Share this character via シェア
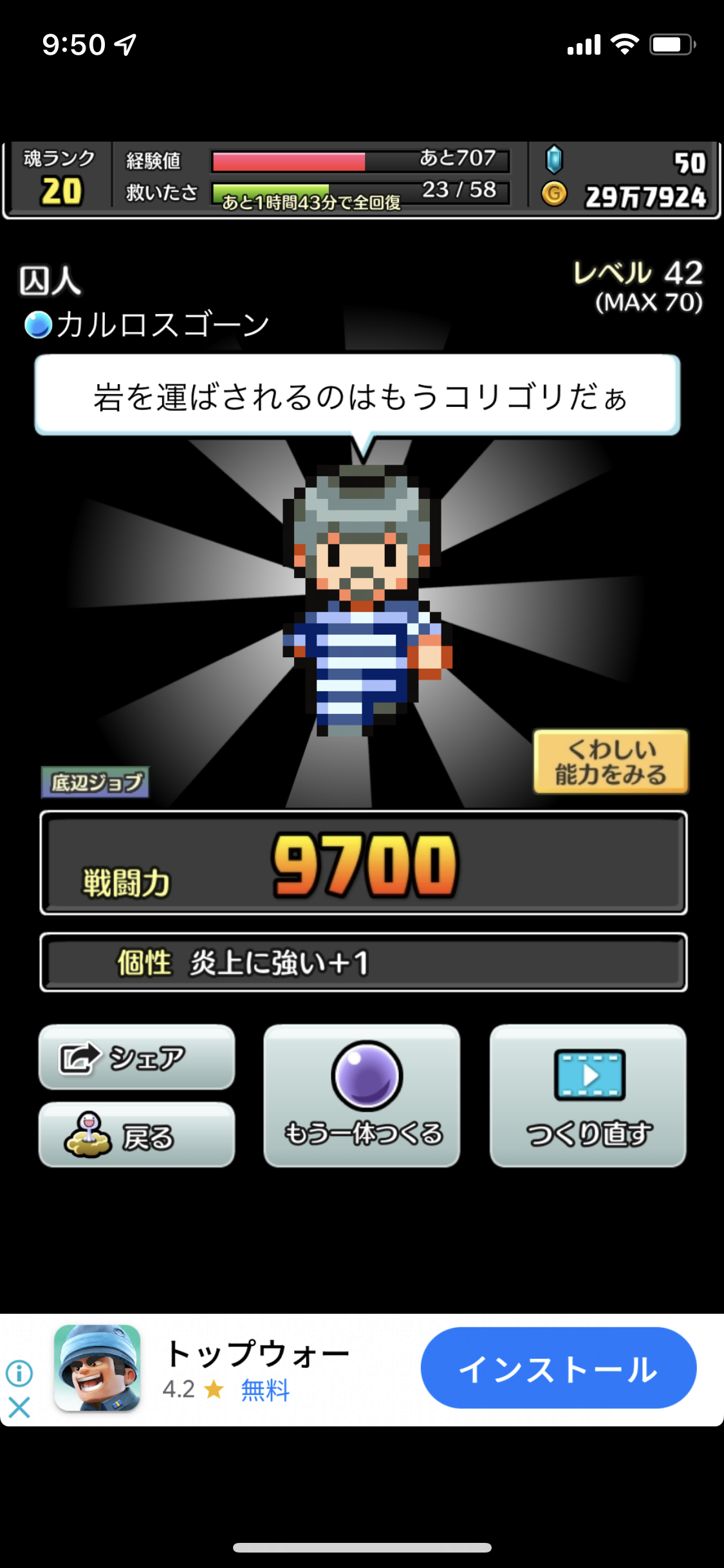This screenshot has width=724, height=1568. 136,1058
